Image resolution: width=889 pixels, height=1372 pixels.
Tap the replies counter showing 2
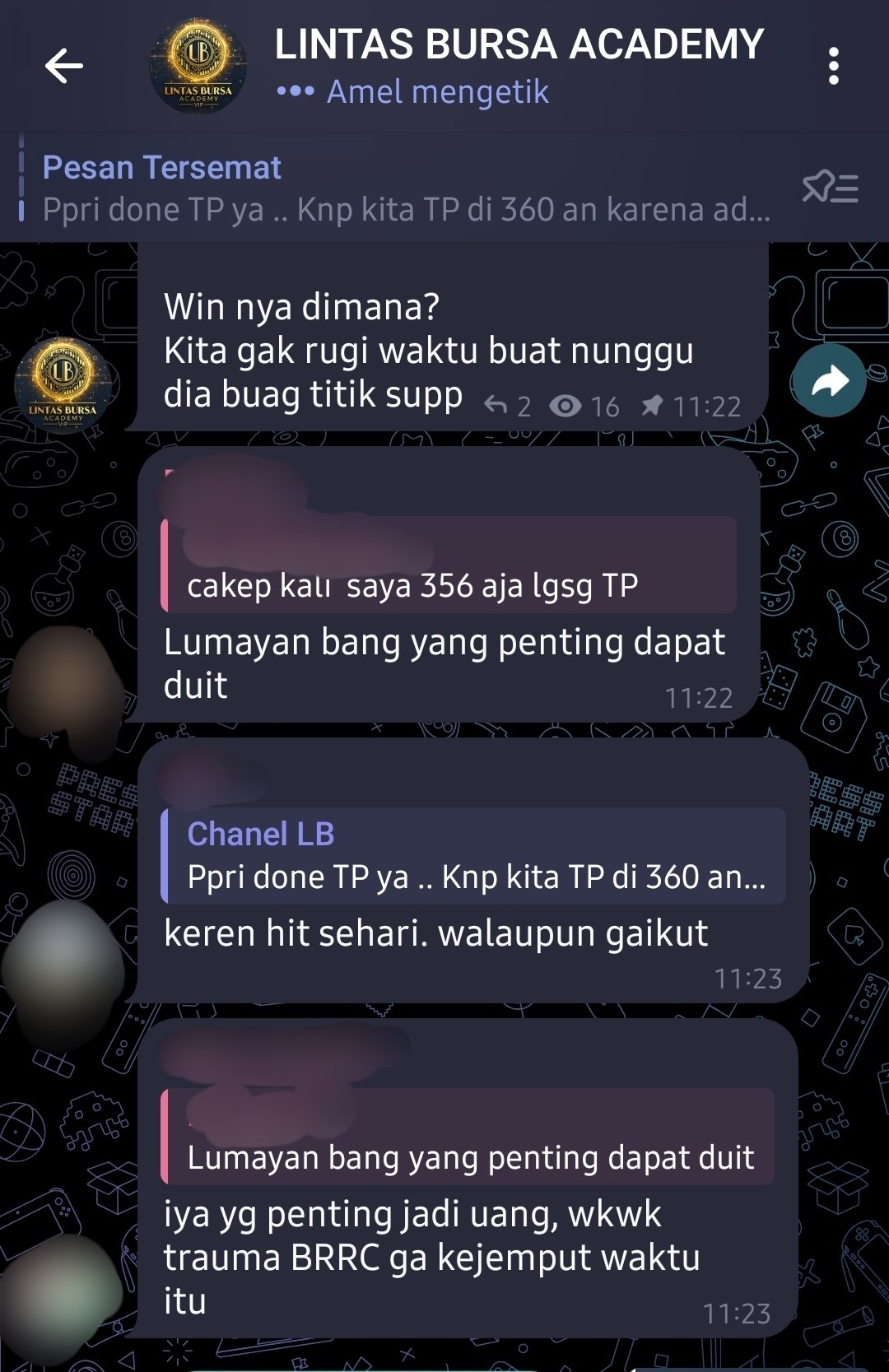coord(506,404)
